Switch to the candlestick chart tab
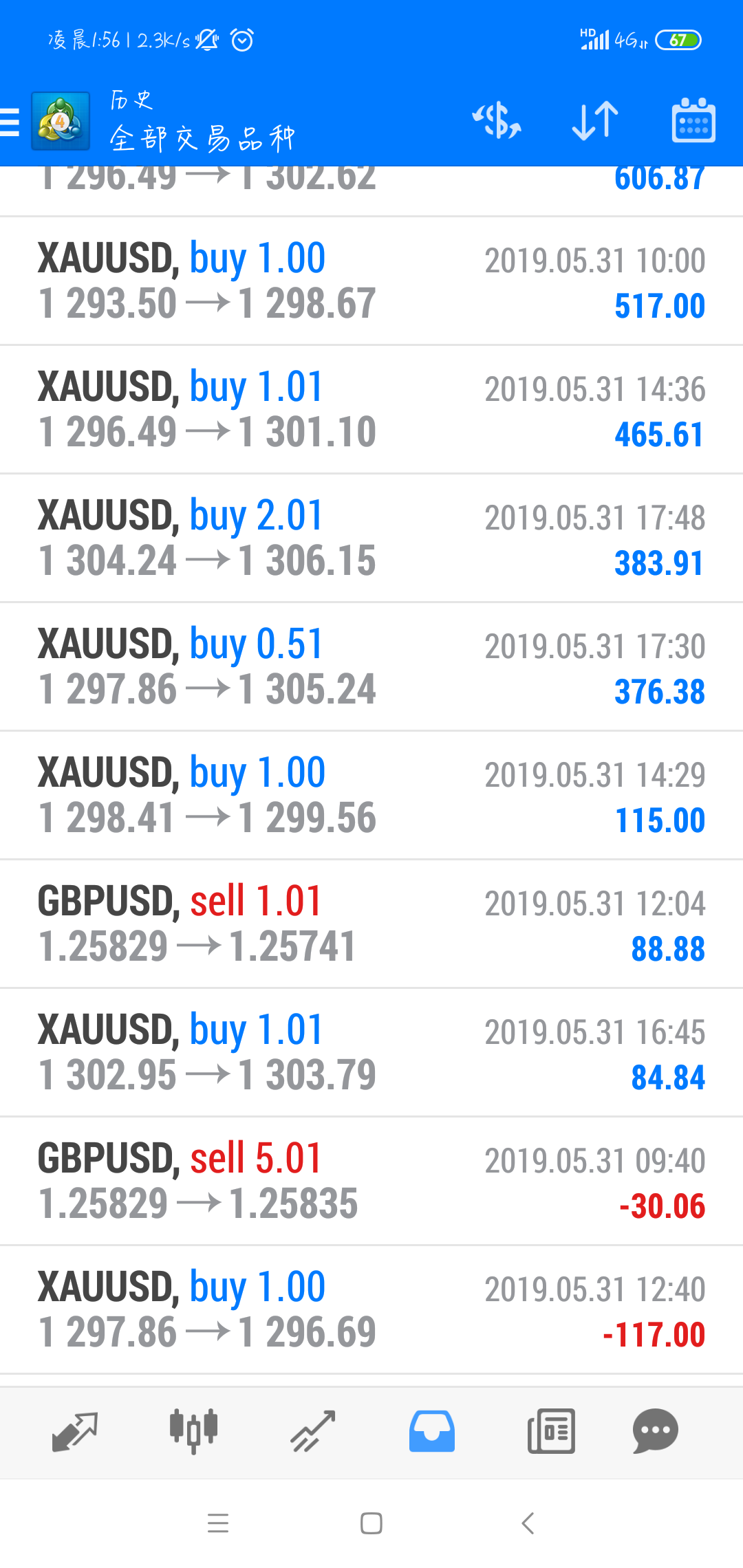Viewport: 743px width, 1568px height. pos(193,1431)
